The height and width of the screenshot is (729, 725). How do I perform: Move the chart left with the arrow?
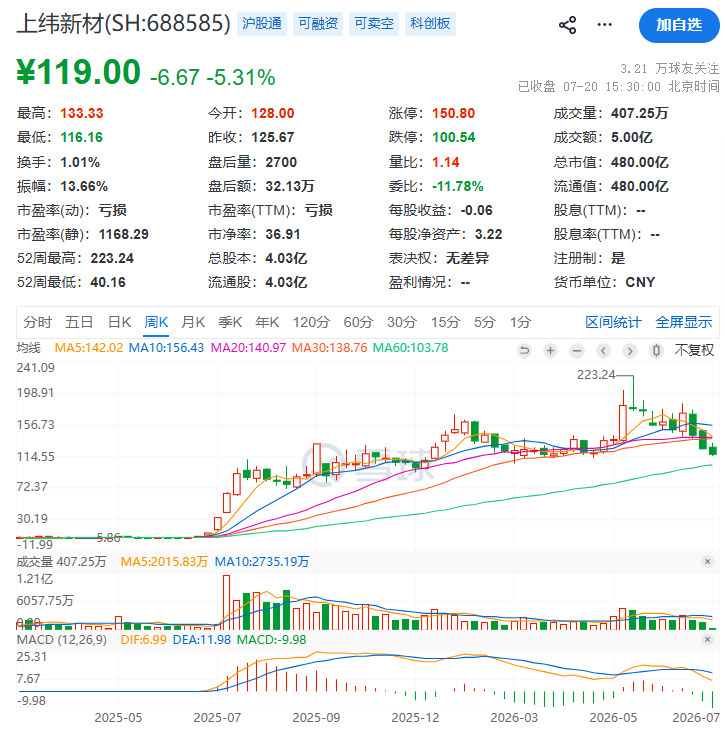click(x=603, y=350)
